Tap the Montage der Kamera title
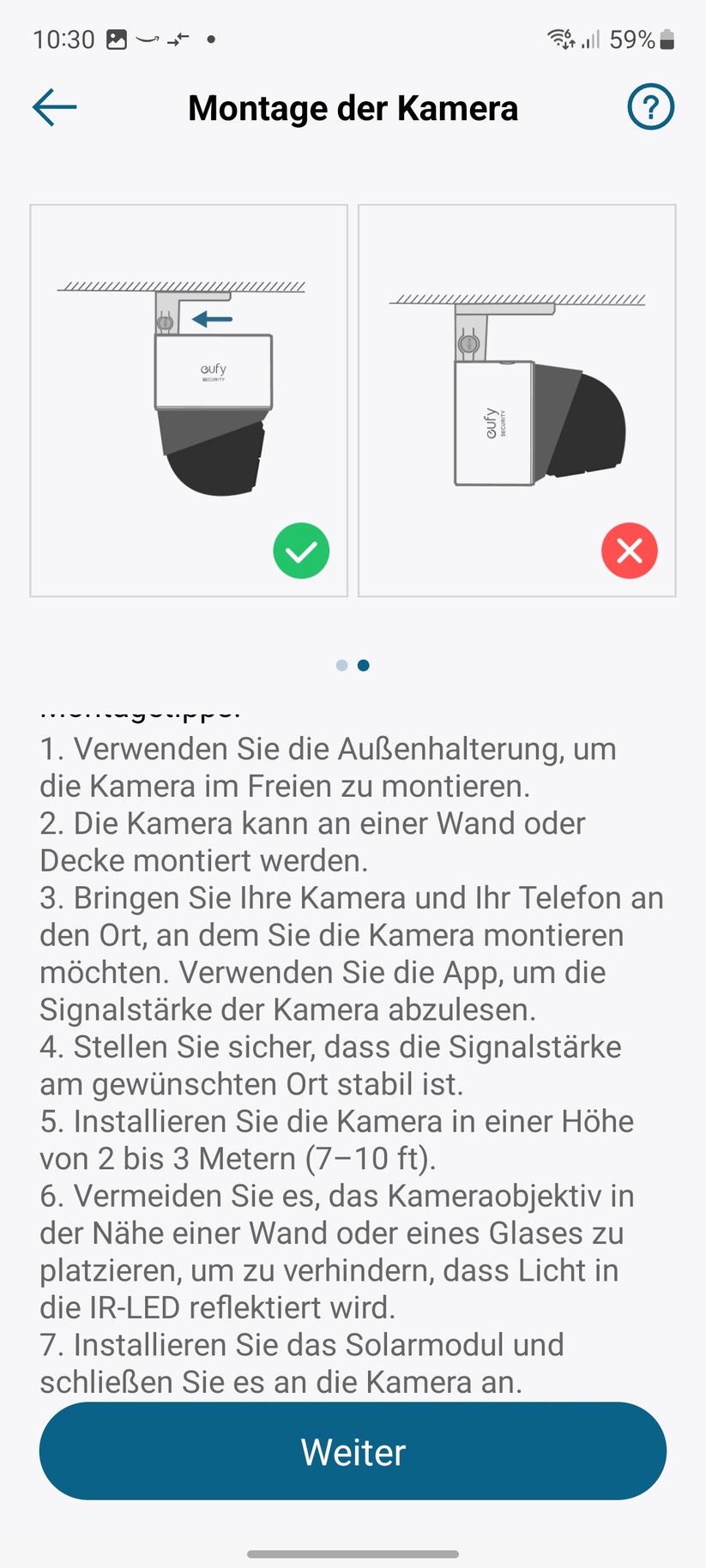Image resolution: width=706 pixels, height=1568 pixels. click(x=353, y=106)
